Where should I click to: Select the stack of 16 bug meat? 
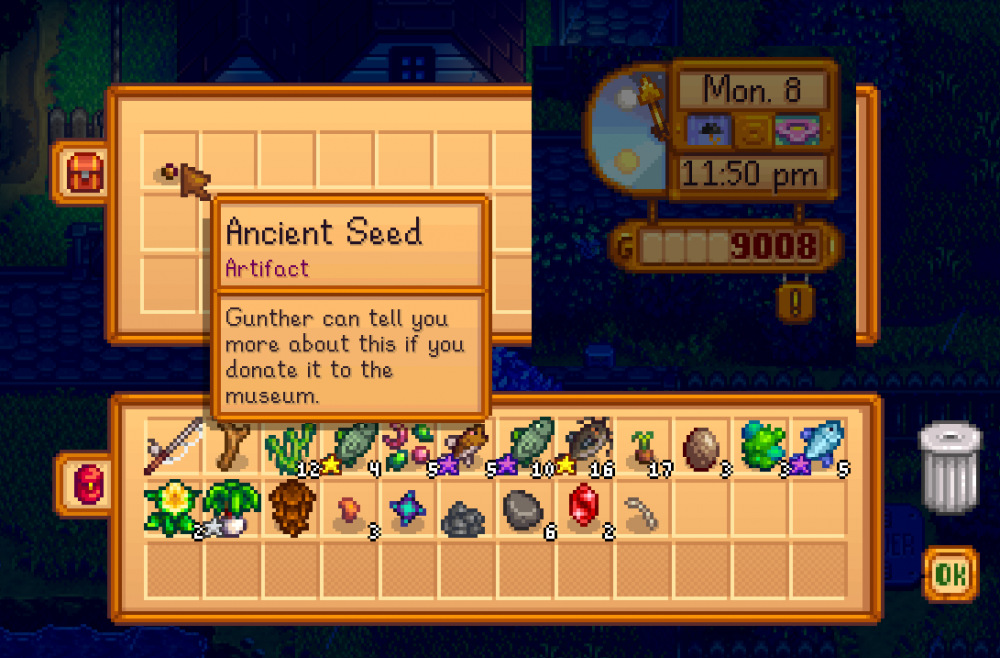point(587,446)
